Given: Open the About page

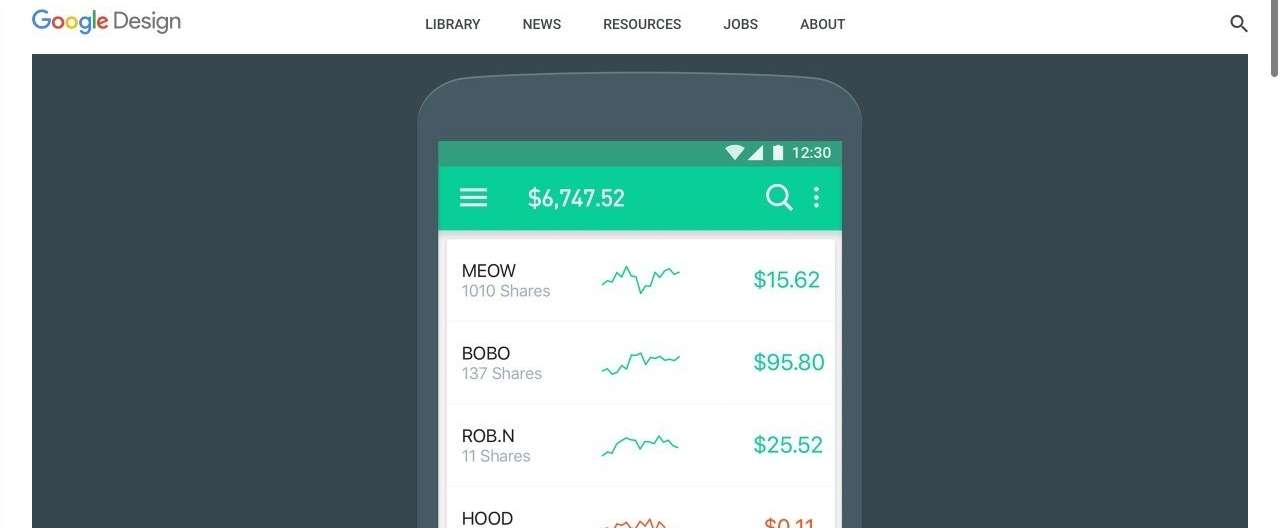Looking at the screenshot, I should [x=822, y=24].
